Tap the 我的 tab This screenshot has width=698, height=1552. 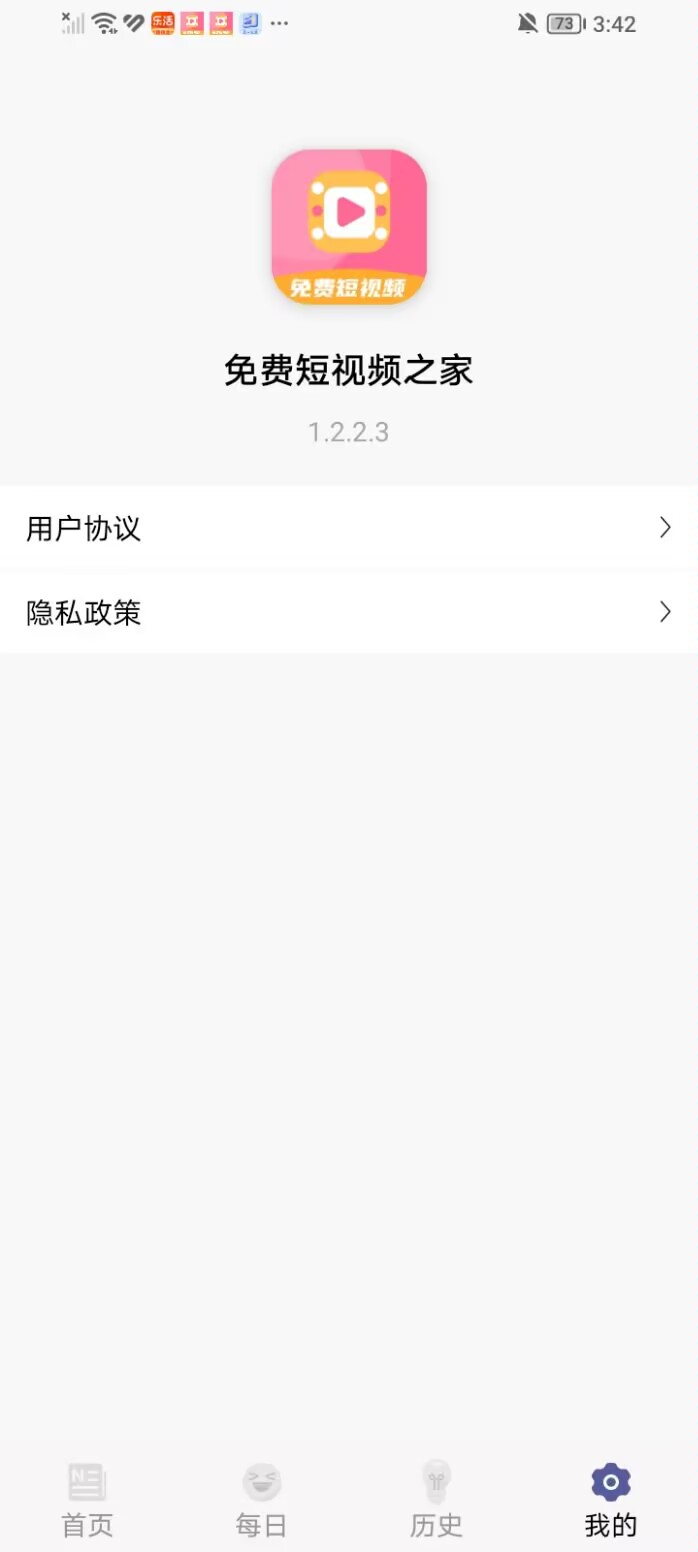click(x=610, y=1499)
